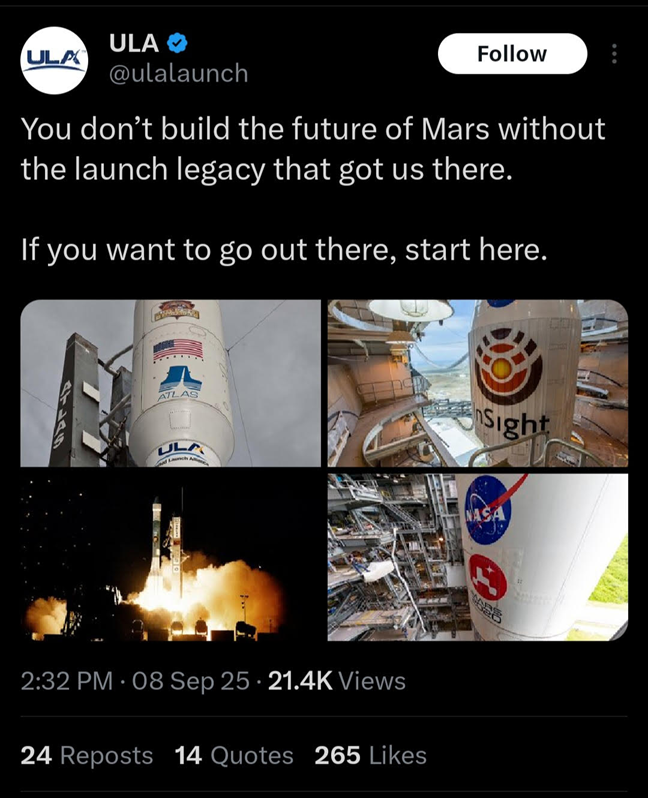Open the Atlas rocket fairing photo
This screenshot has height=798, width=648.
171,383
